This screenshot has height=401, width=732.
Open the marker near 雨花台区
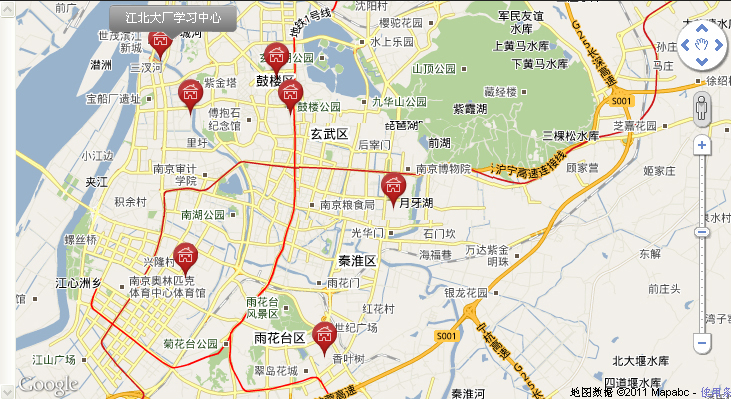[323, 336]
